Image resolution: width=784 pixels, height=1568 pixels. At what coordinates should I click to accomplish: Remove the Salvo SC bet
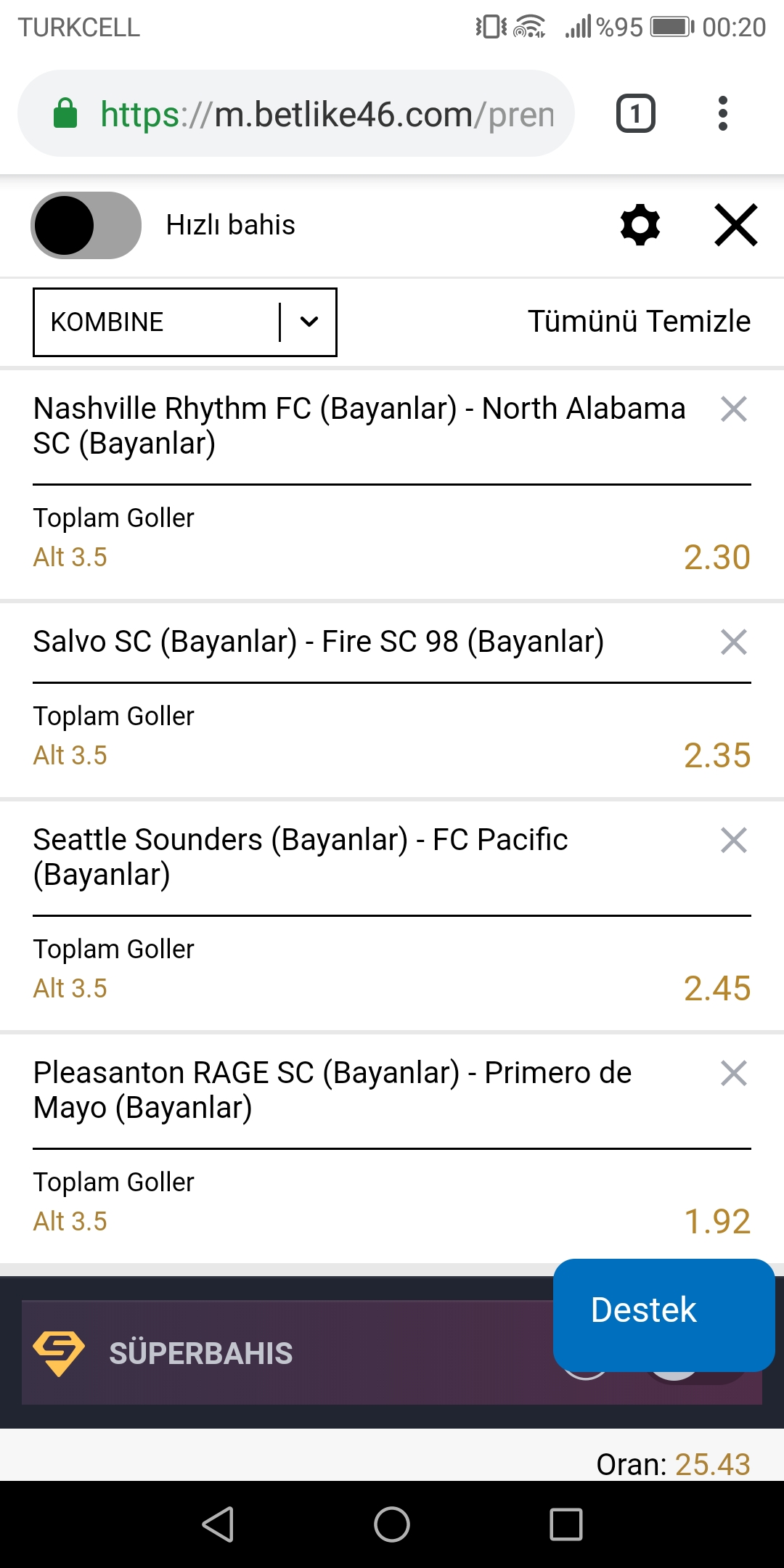pyautogui.click(x=734, y=642)
